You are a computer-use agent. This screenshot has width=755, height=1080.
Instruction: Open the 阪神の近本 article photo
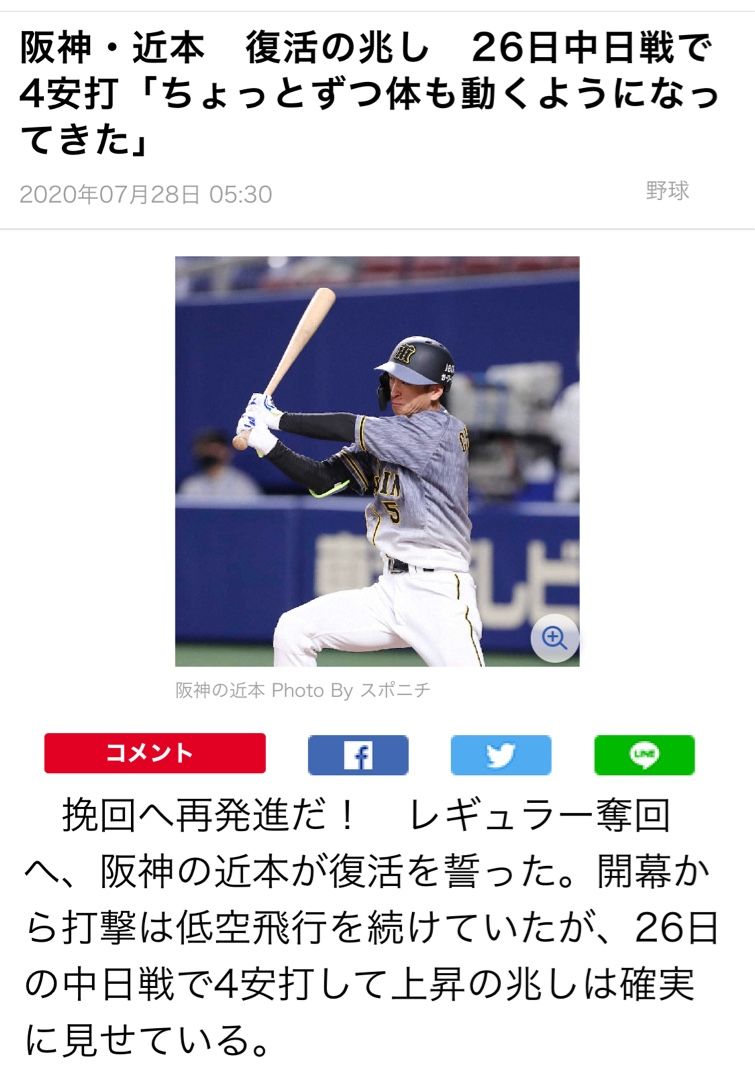(x=377, y=460)
